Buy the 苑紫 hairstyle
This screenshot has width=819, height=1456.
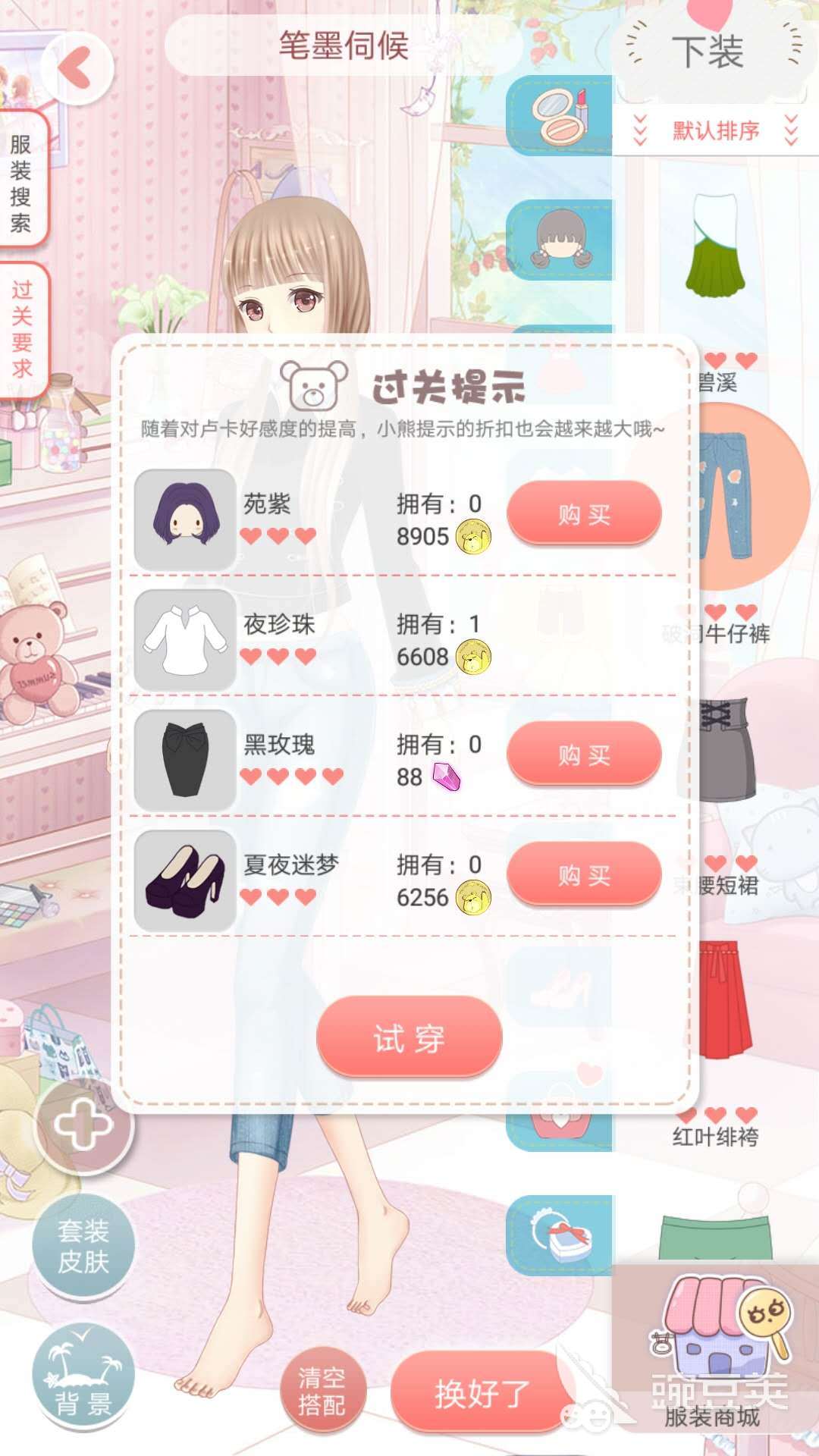pyautogui.click(x=584, y=514)
